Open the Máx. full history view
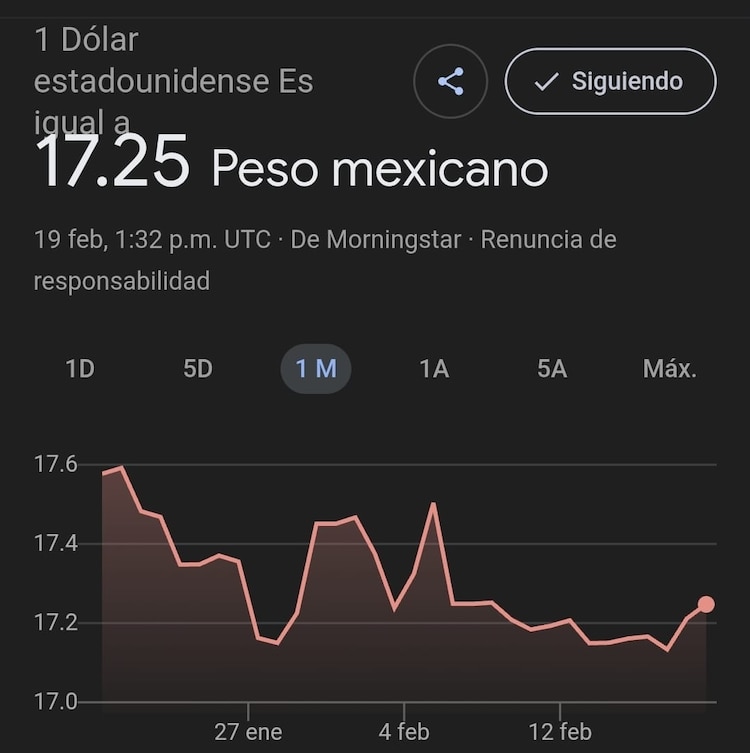This screenshot has width=750, height=753. (670, 368)
